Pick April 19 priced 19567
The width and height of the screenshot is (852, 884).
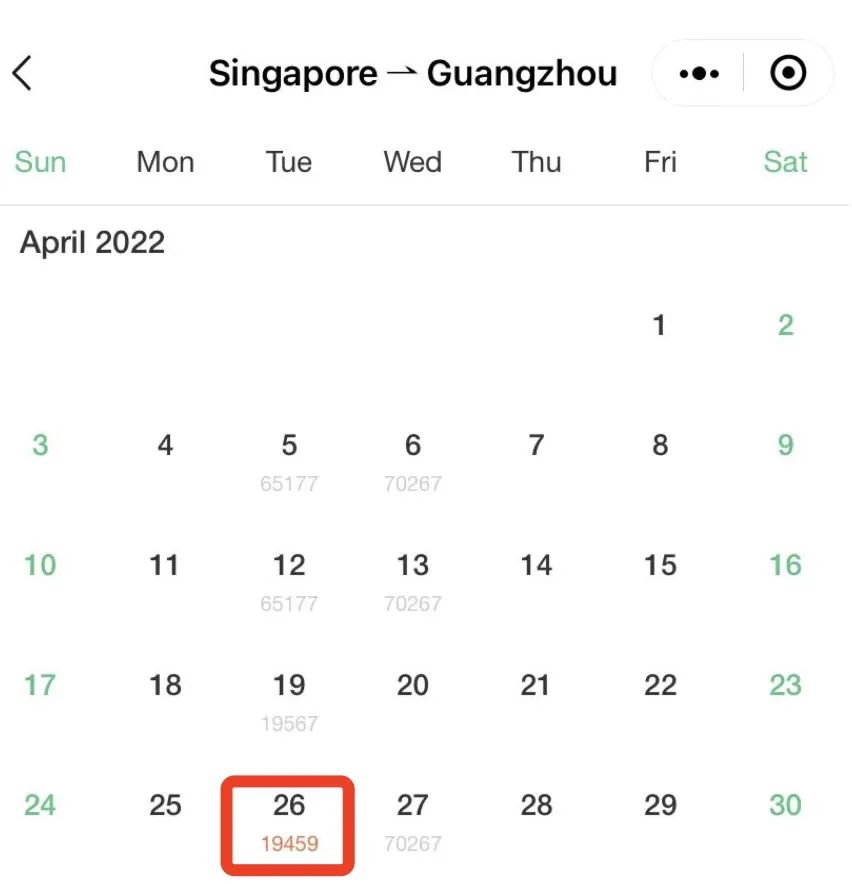289,702
